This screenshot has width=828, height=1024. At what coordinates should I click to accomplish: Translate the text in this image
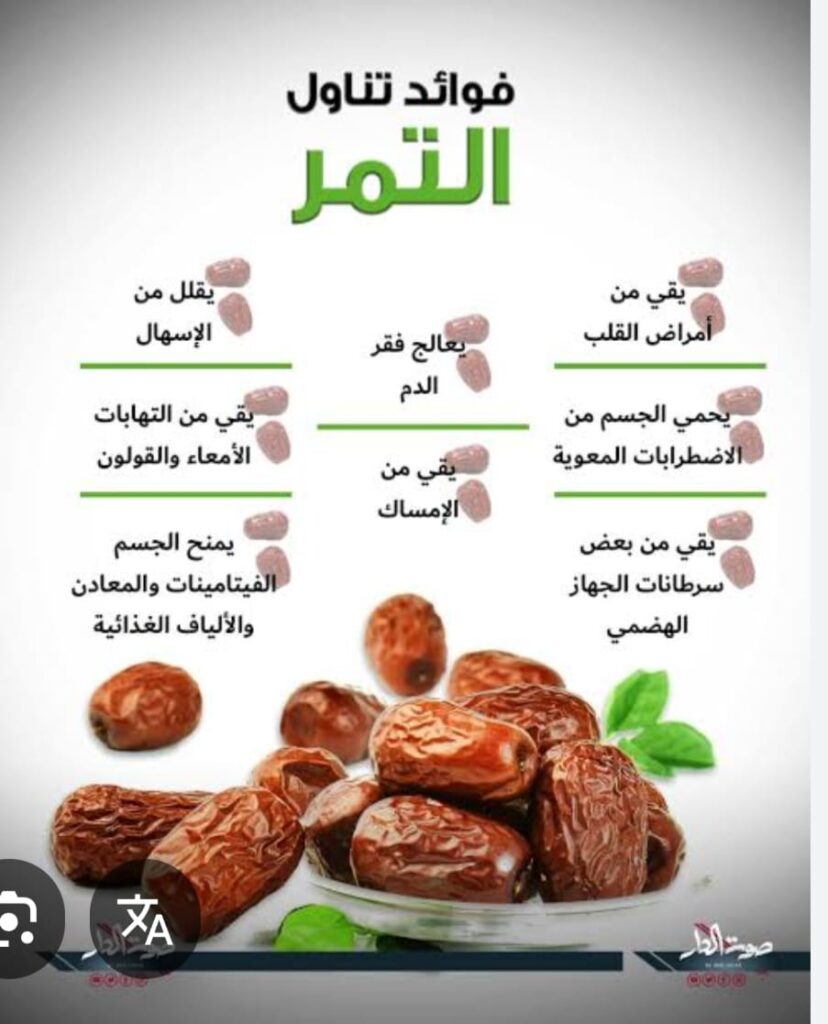click(144, 917)
